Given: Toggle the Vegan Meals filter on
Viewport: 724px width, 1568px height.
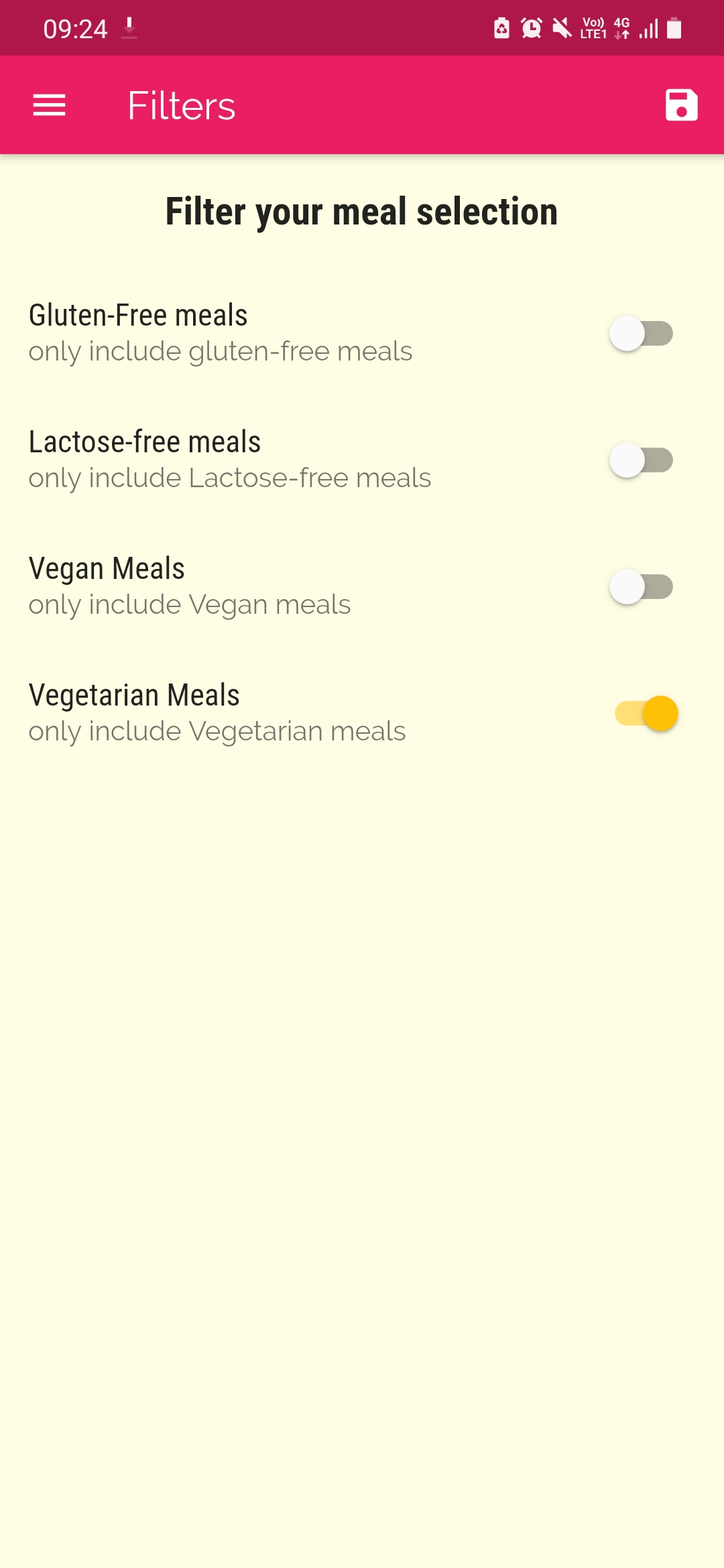Looking at the screenshot, I should pos(641,587).
